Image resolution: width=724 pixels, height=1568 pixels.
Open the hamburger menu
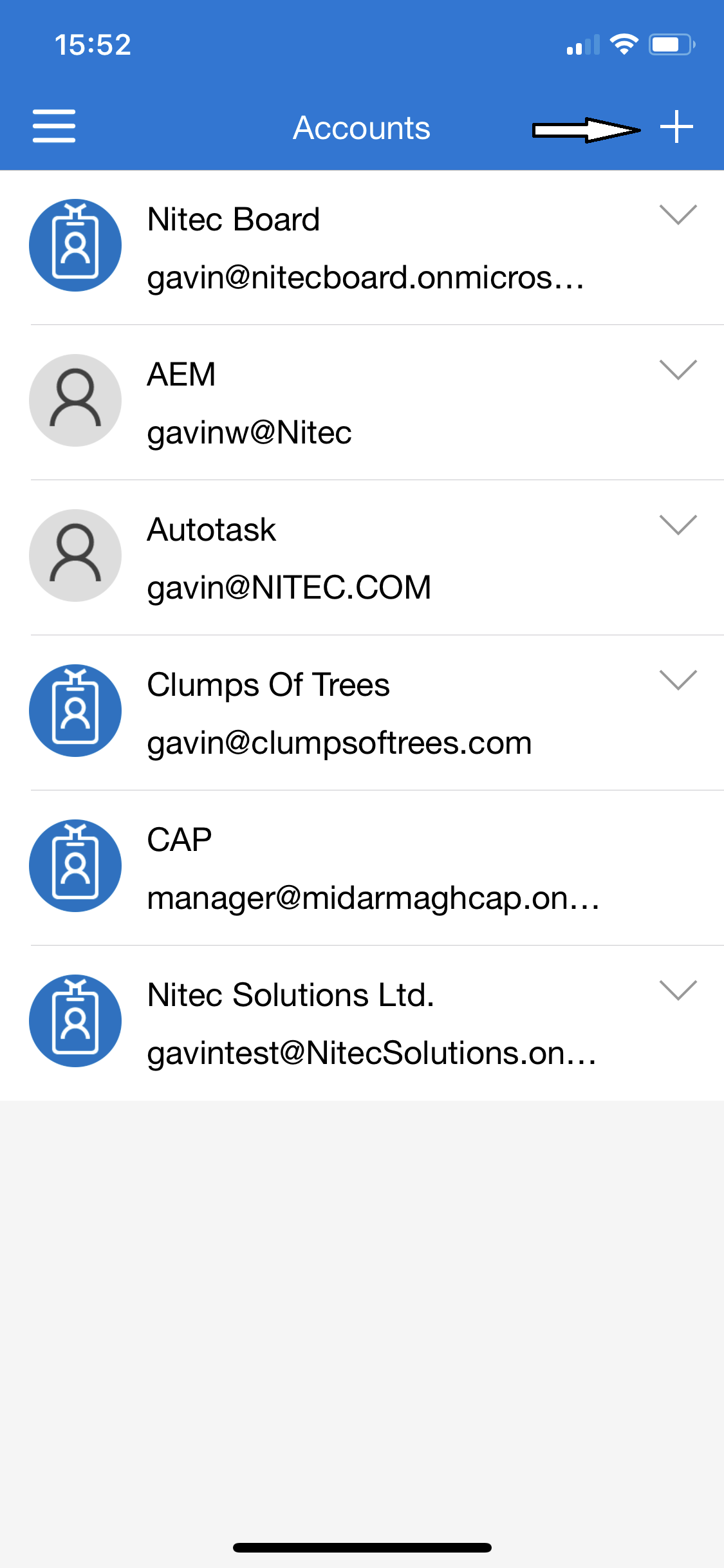click(54, 126)
